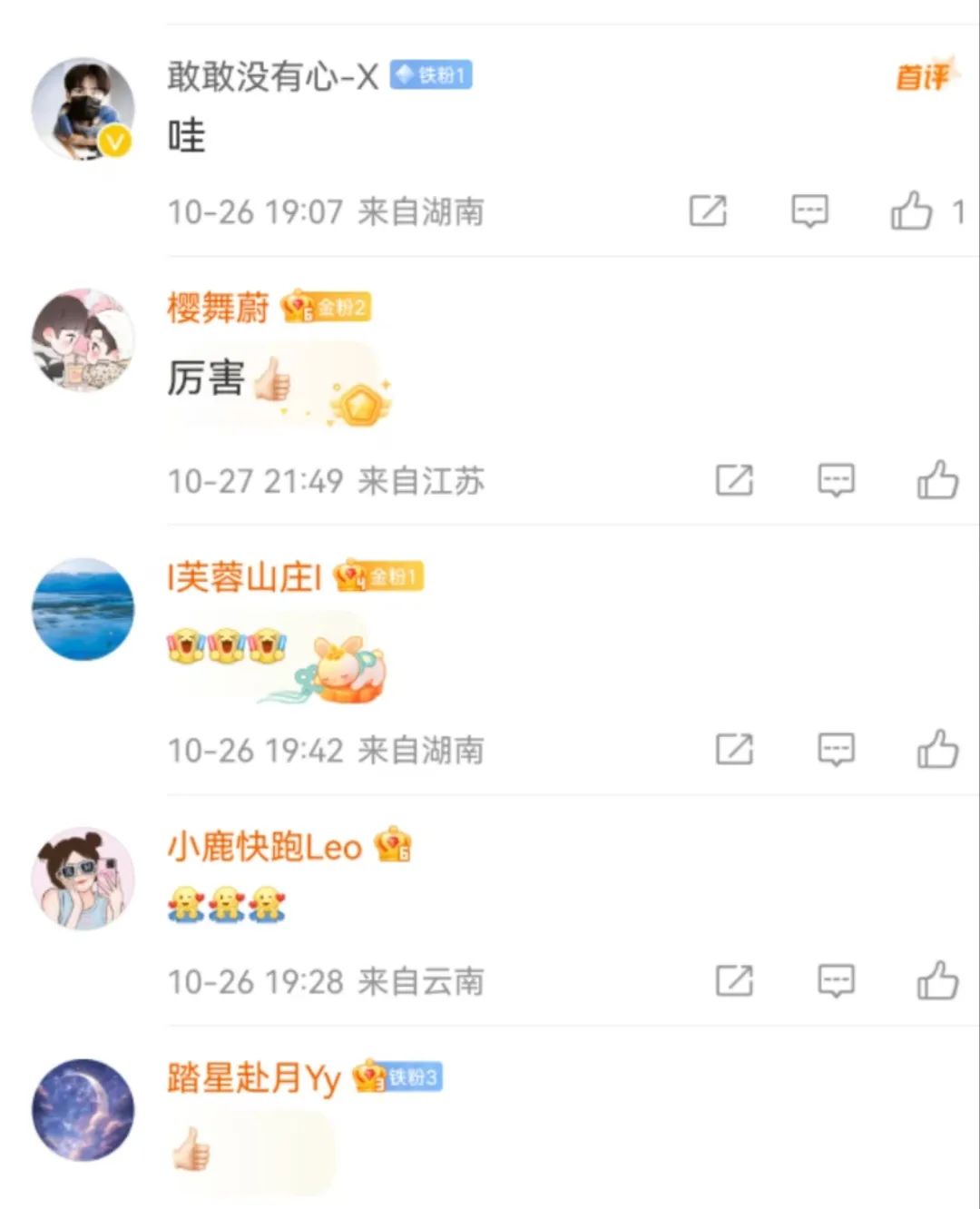Like the comment by 敢敢没有心-X
Image resolution: width=980 pixels, height=1209 pixels.
[x=912, y=211]
